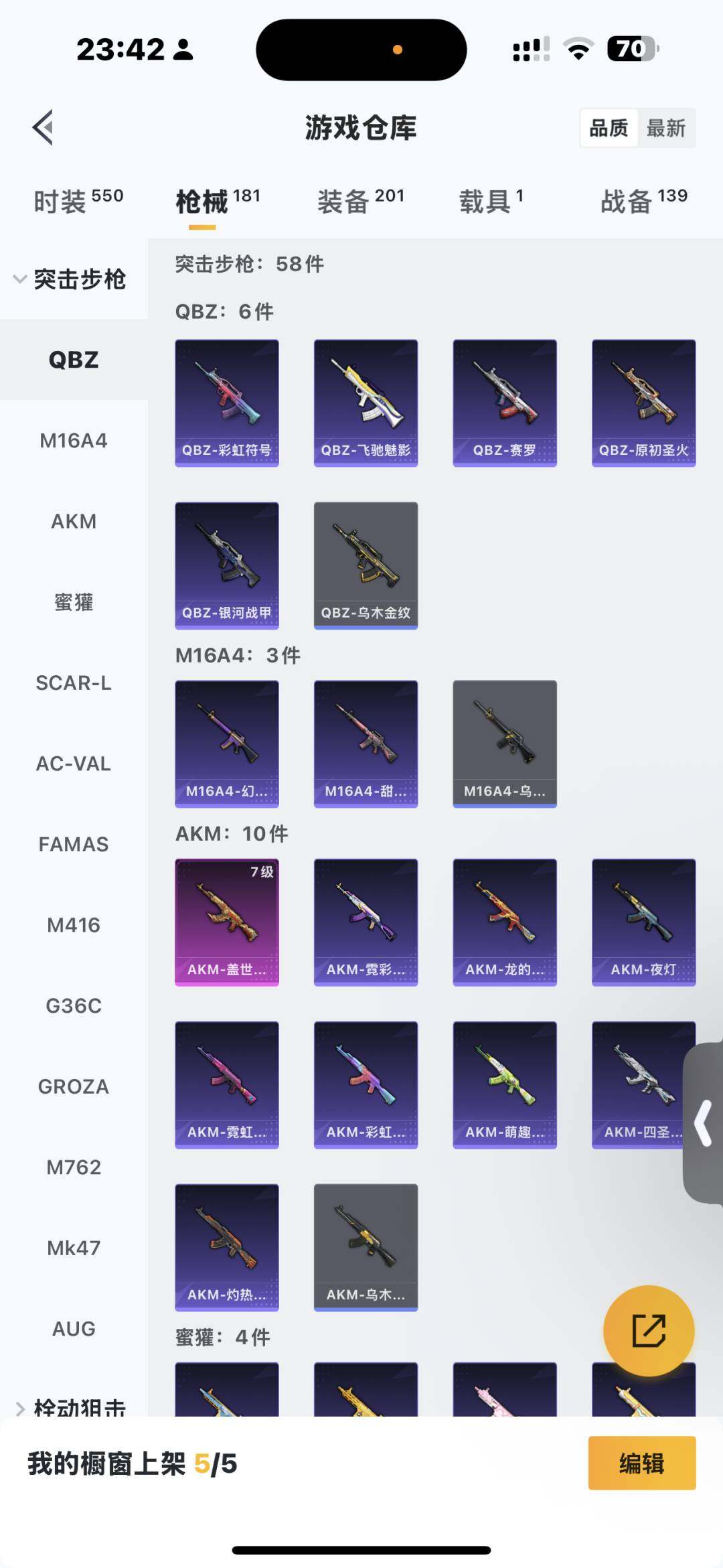723x1568 pixels.
Task: Open the 战备 tab
Action: tap(644, 200)
